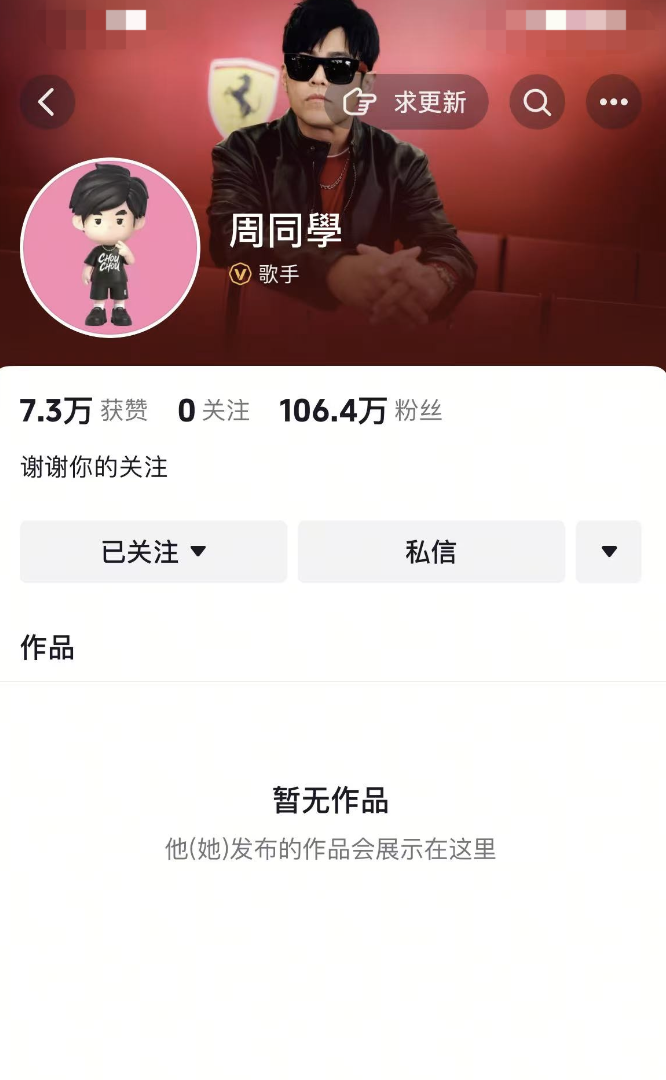Image resolution: width=666 pixels, height=1080 pixels.
Task: Tap the 求更新 button
Action: pyautogui.click(x=408, y=102)
